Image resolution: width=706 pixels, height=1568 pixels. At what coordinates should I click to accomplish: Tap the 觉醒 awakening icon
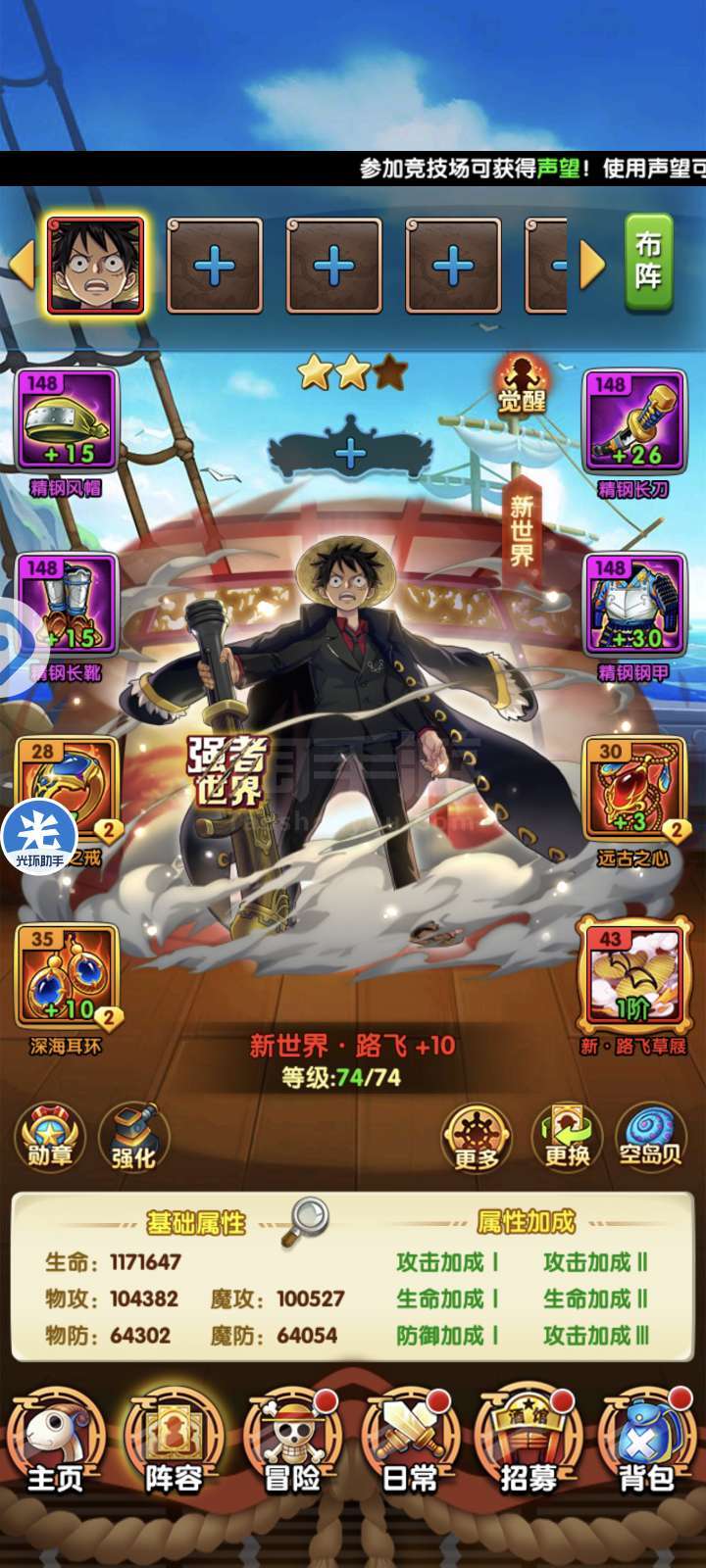coord(522,385)
